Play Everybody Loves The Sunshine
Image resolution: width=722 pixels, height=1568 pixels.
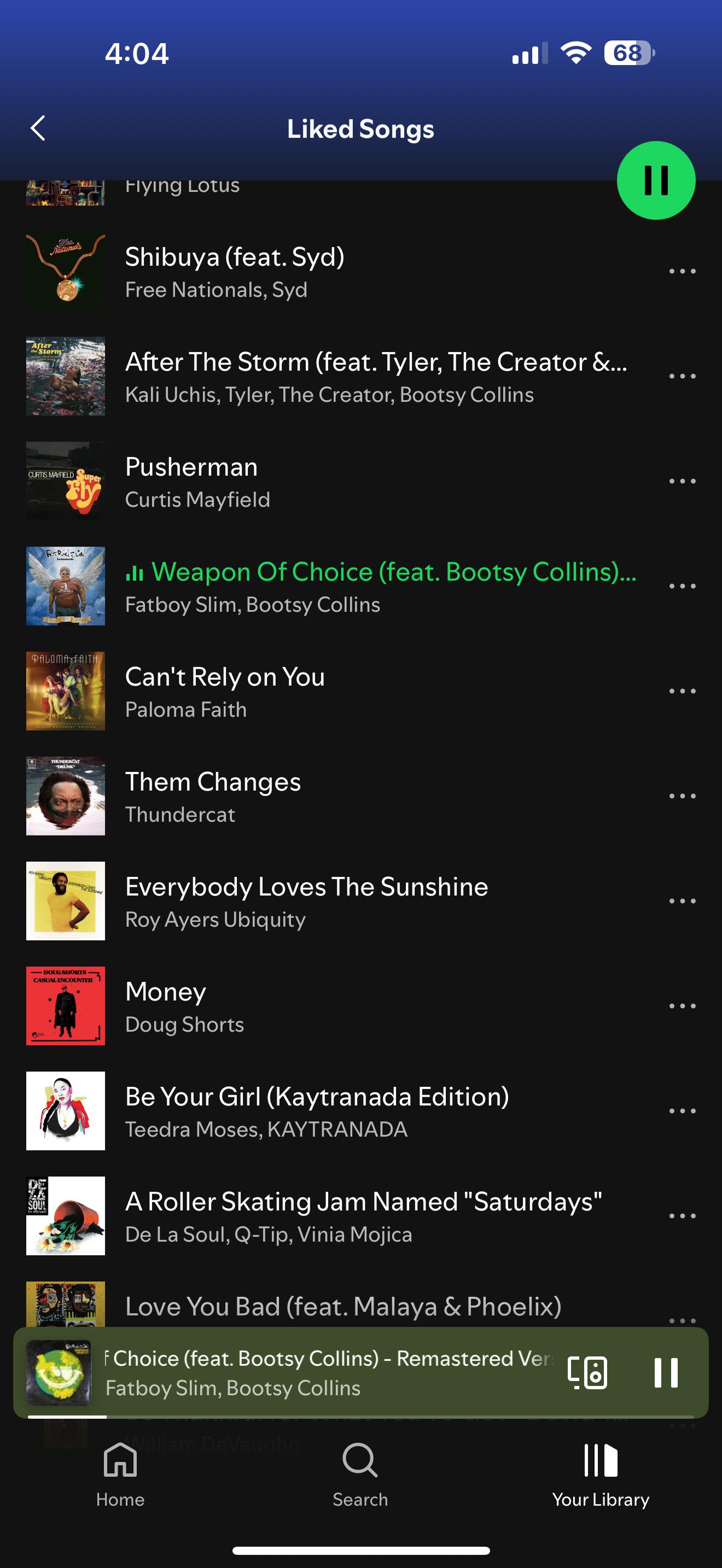306,902
